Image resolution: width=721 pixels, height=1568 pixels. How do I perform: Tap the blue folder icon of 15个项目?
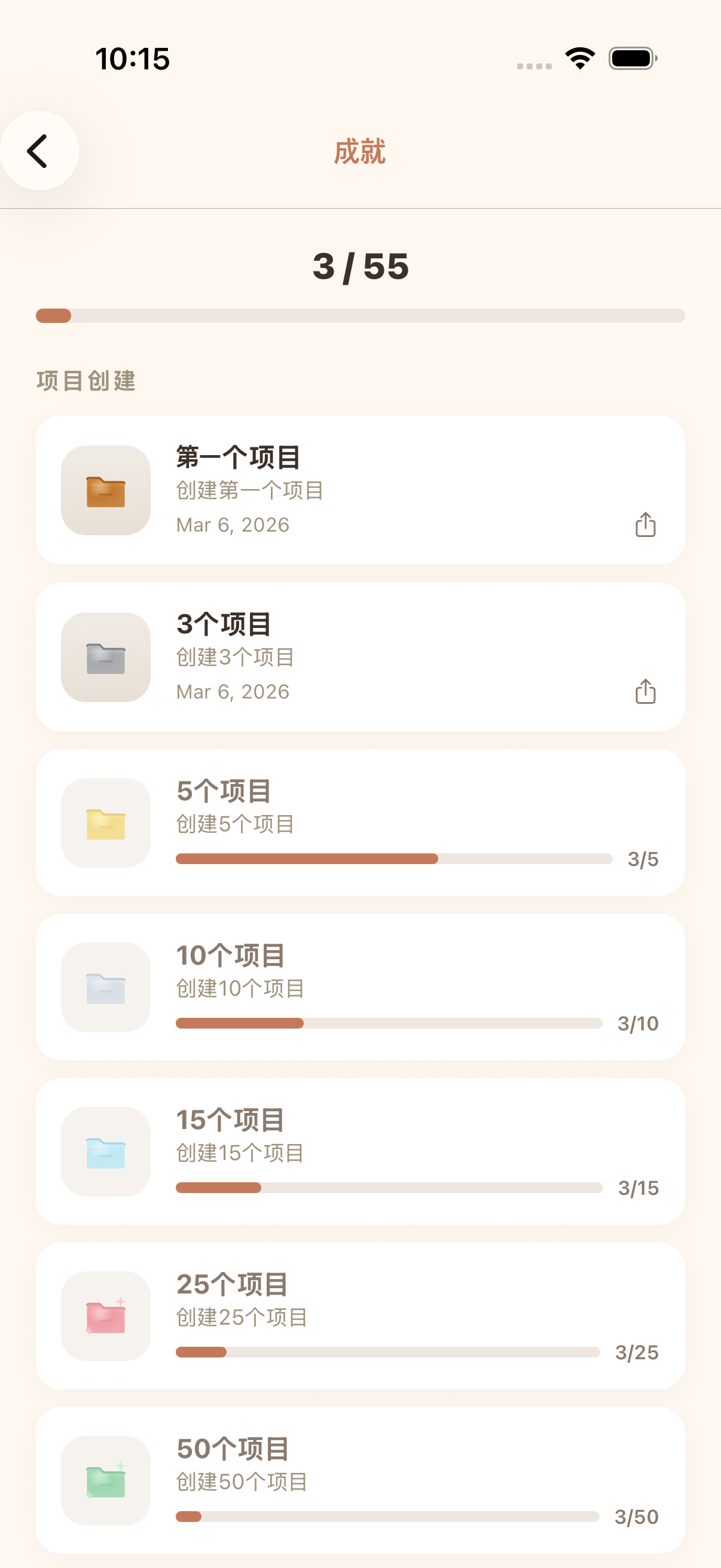[x=105, y=1152]
